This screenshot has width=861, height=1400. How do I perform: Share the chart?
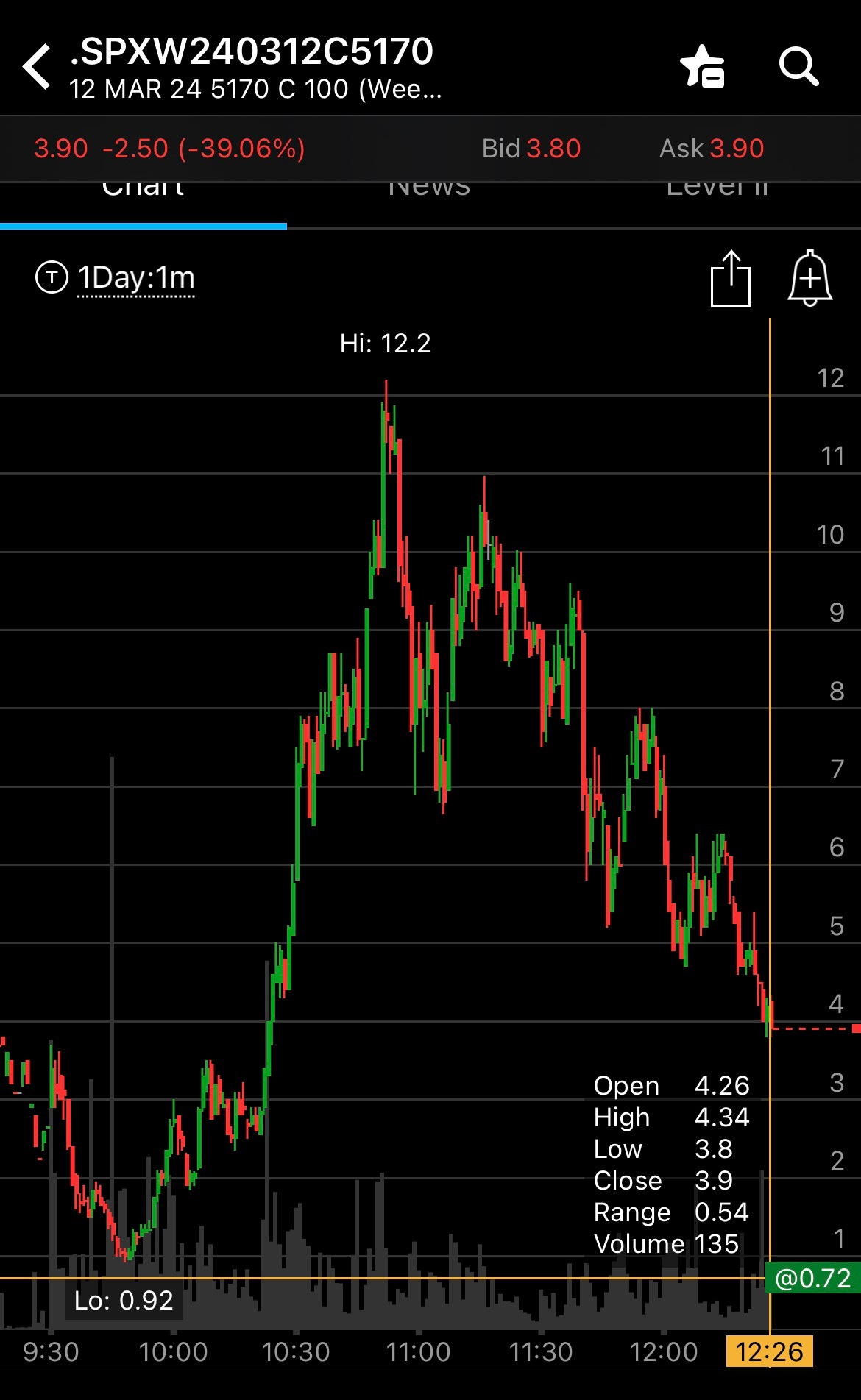(731, 278)
